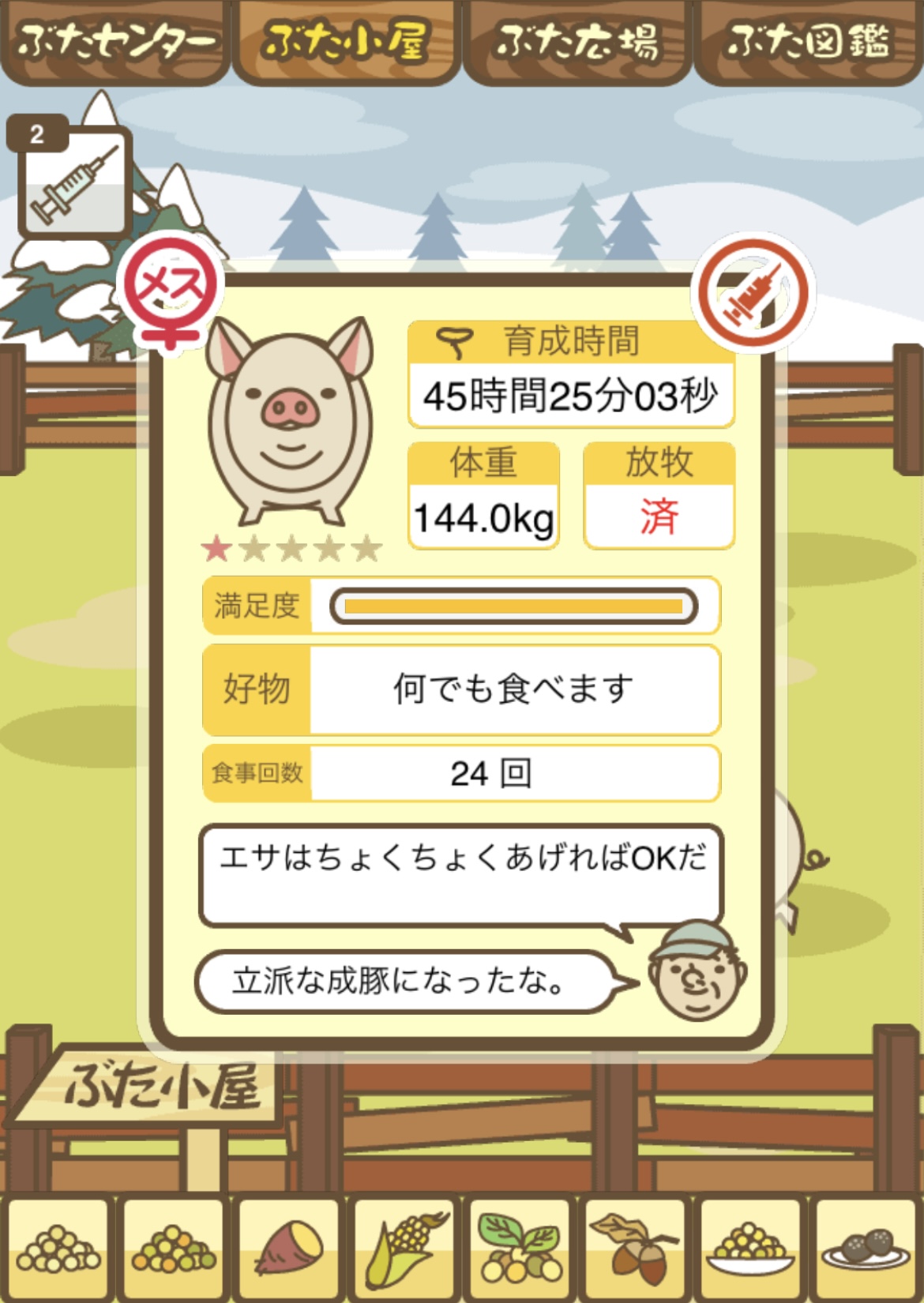Use the syringe item with count 2
Viewport: 924px width, 1303px height.
click(x=73, y=183)
